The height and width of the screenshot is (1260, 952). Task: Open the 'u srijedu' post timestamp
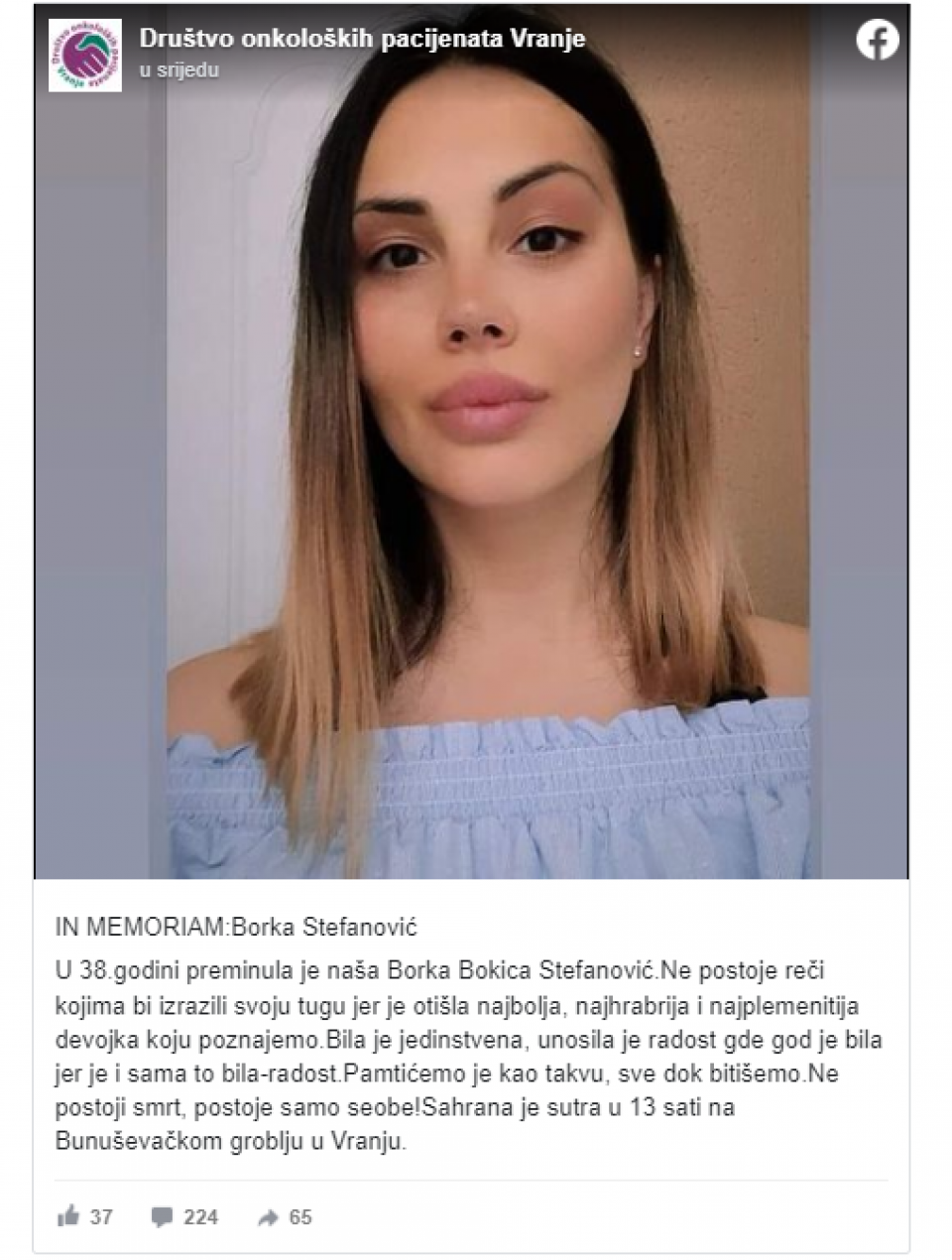(179, 70)
